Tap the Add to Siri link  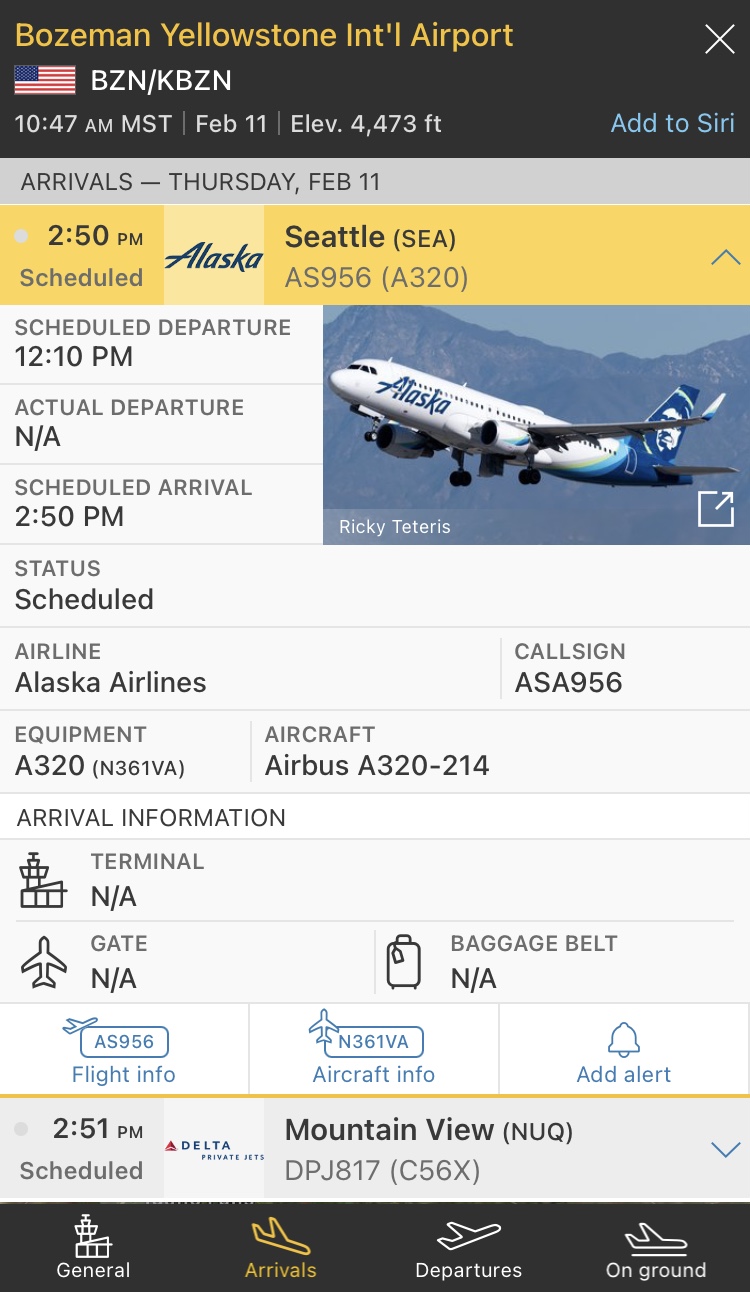672,123
